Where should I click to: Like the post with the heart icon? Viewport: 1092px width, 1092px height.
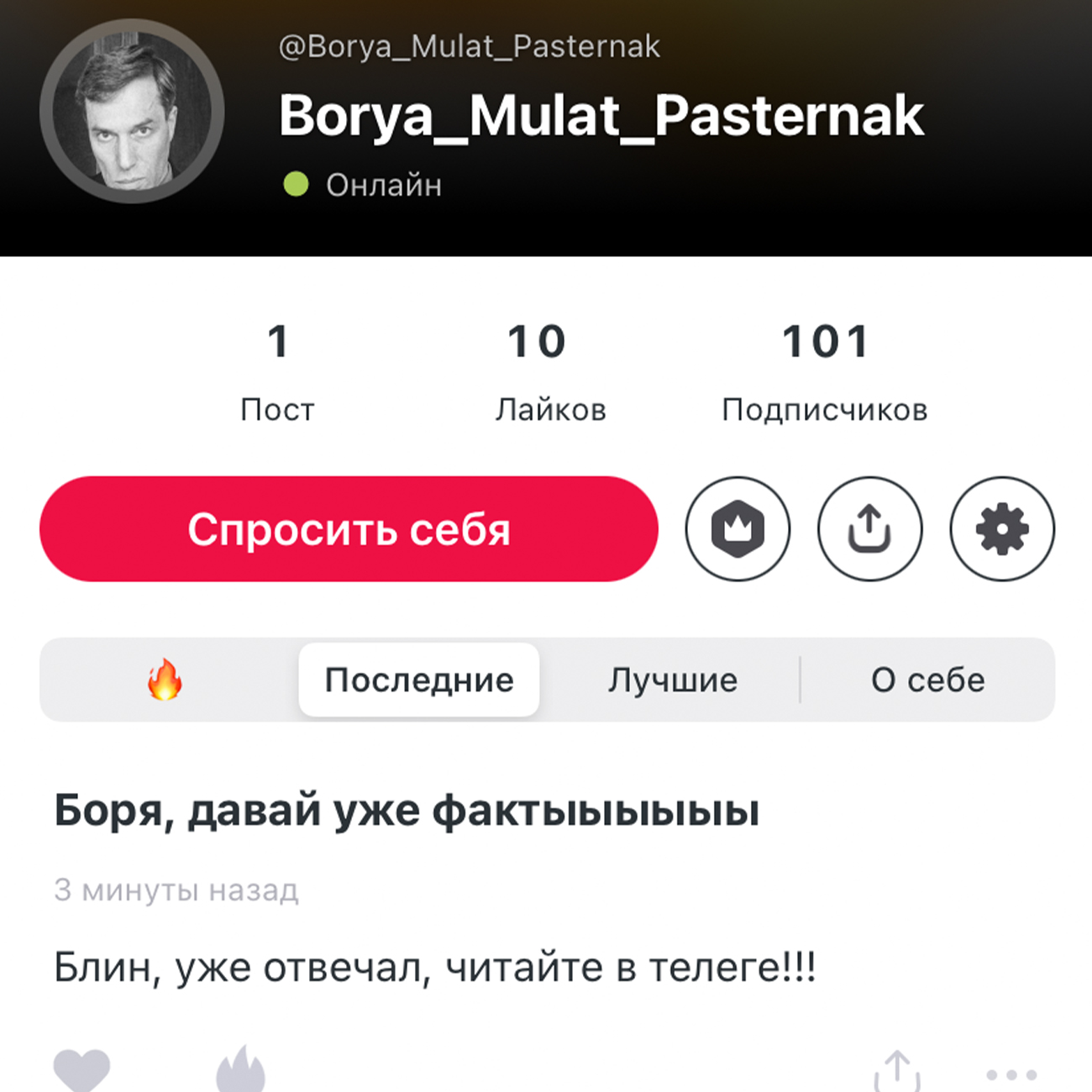(x=81, y=1071)
